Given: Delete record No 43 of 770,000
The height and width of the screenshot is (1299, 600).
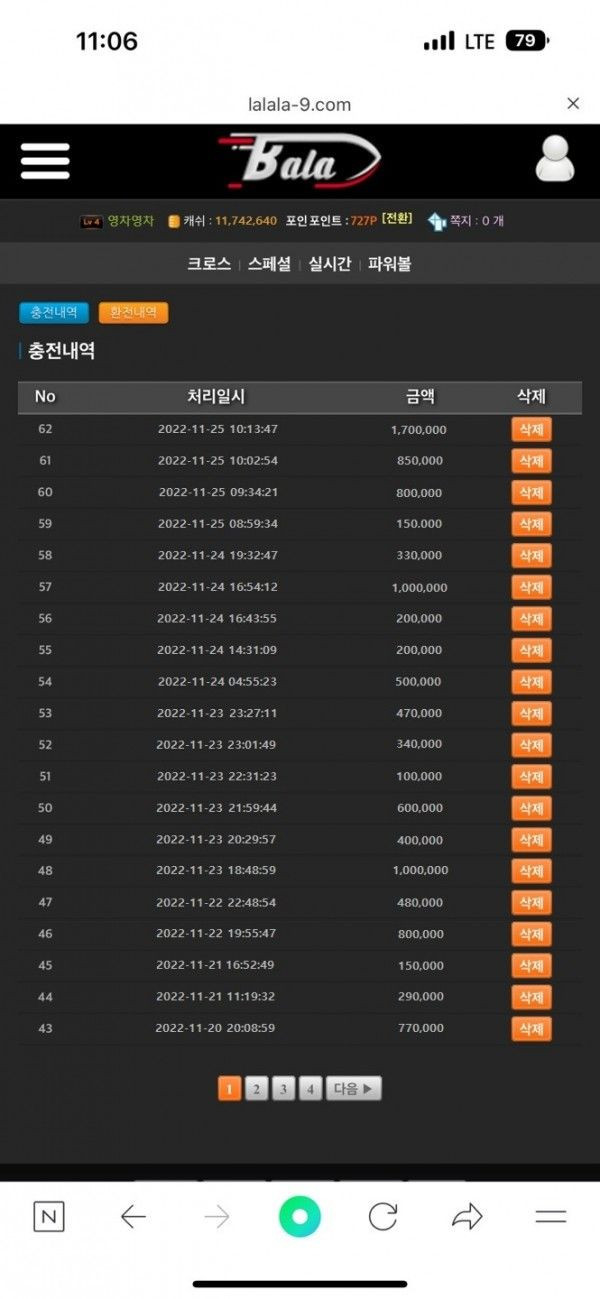Looking at the screenshot, I should (x=531, y=1028).
